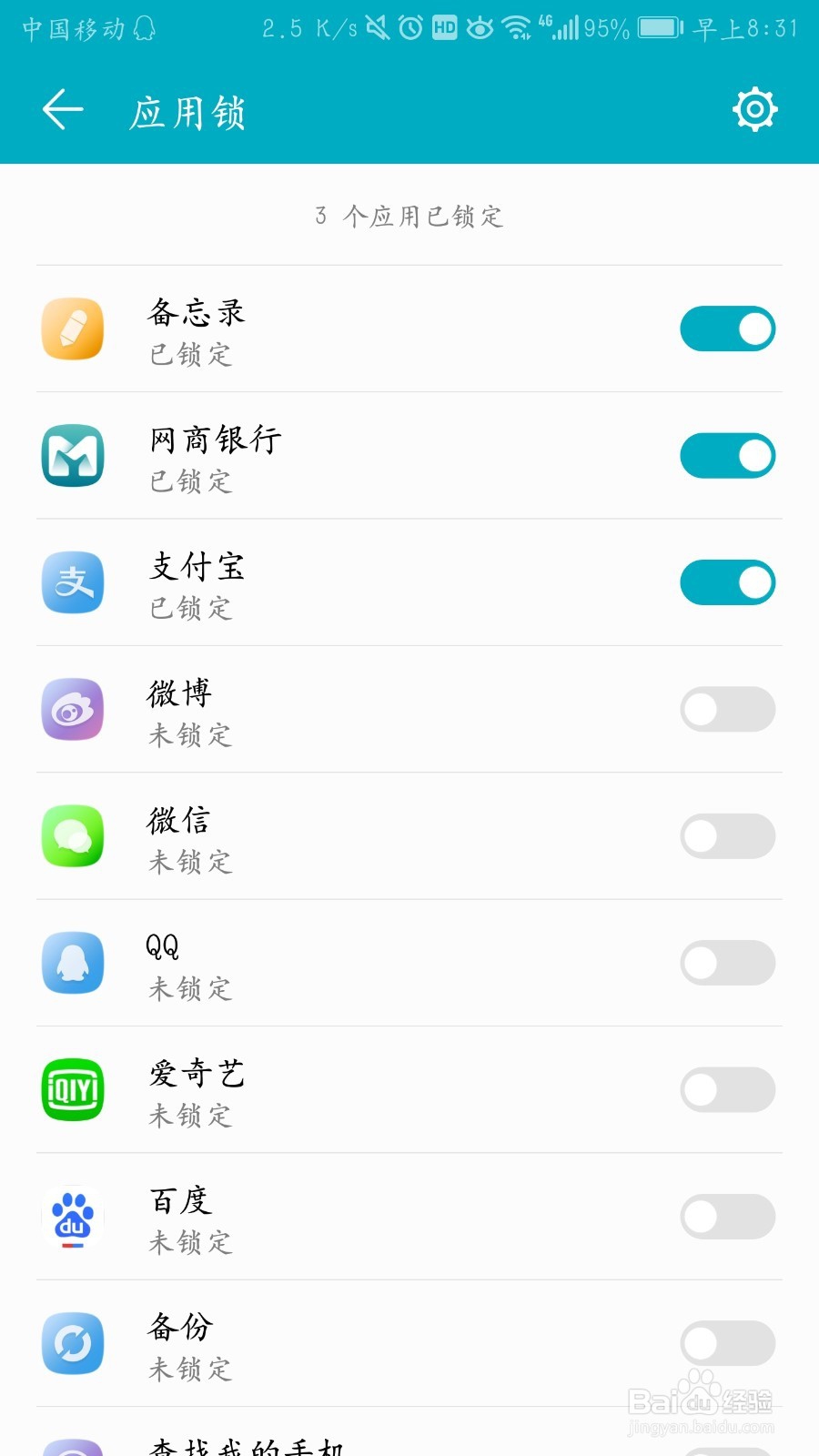Switch on the lock for 备份
819x1456 pixels.
click(727, 1343)
